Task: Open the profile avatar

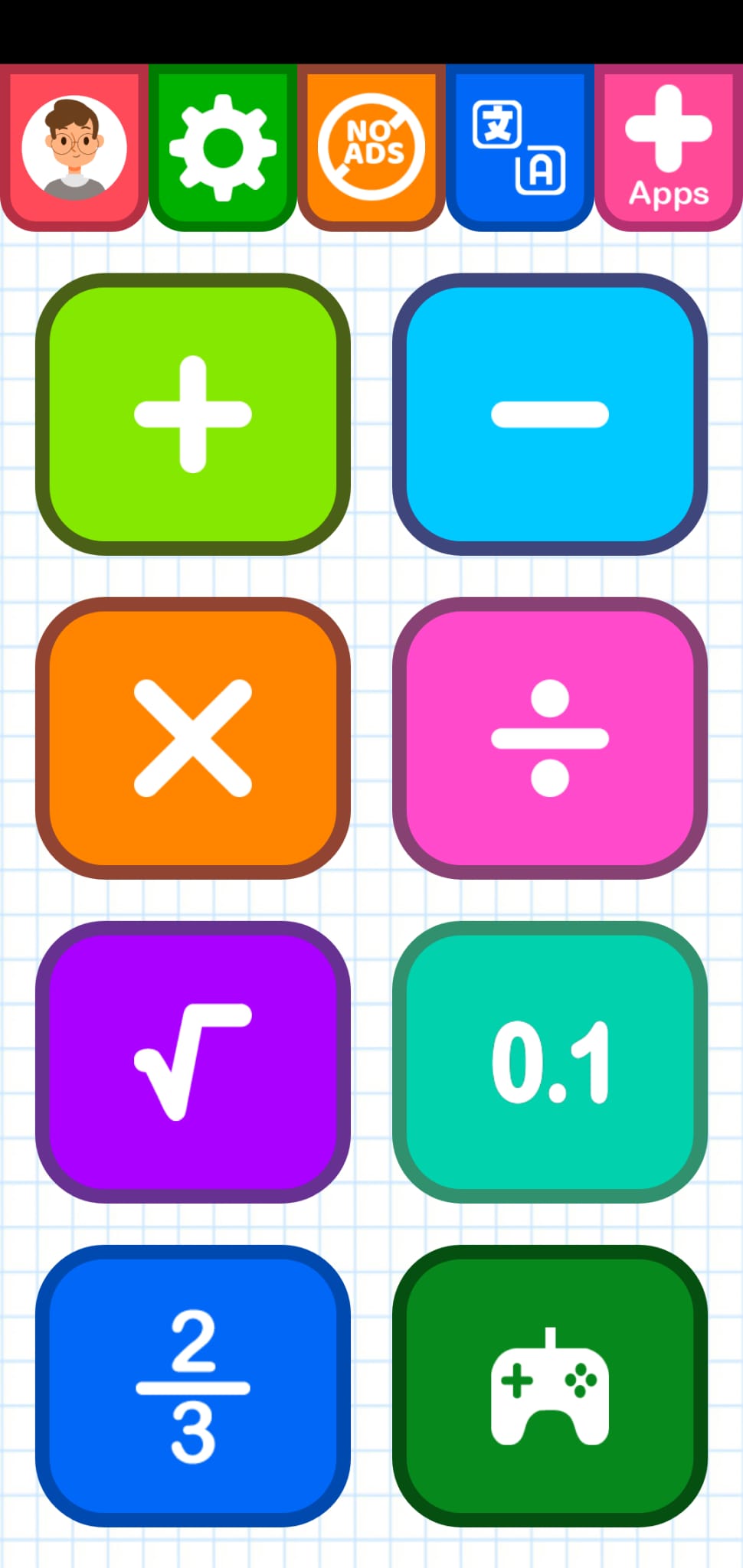Action: (74, 148)
